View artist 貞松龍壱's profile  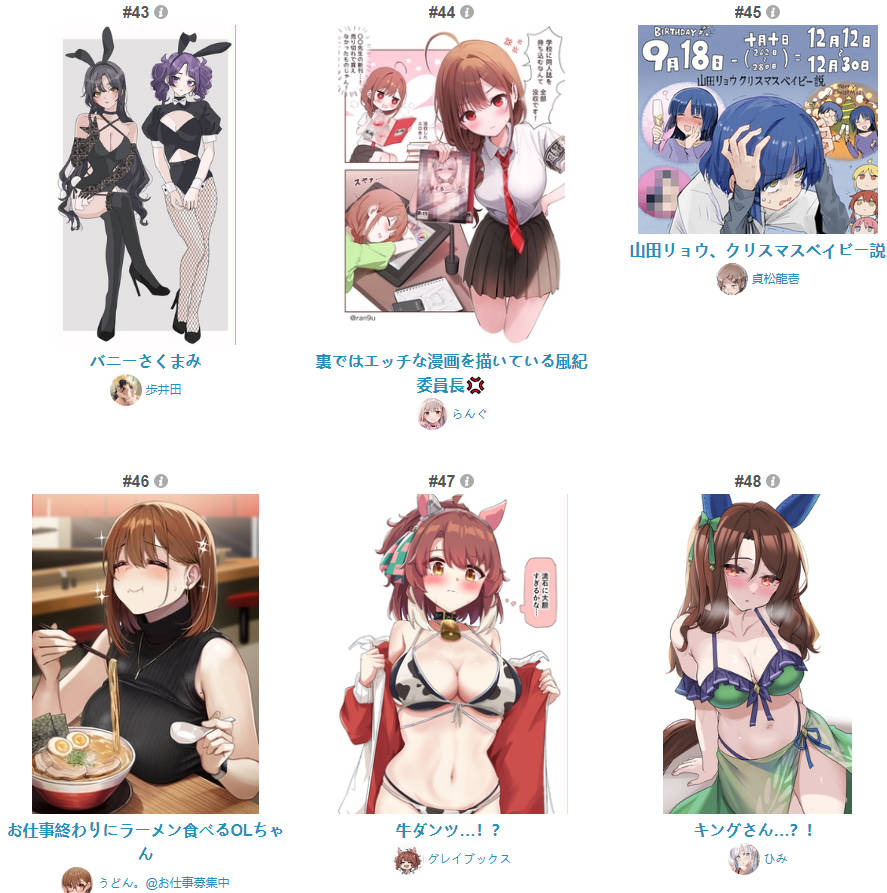(775, 279)
